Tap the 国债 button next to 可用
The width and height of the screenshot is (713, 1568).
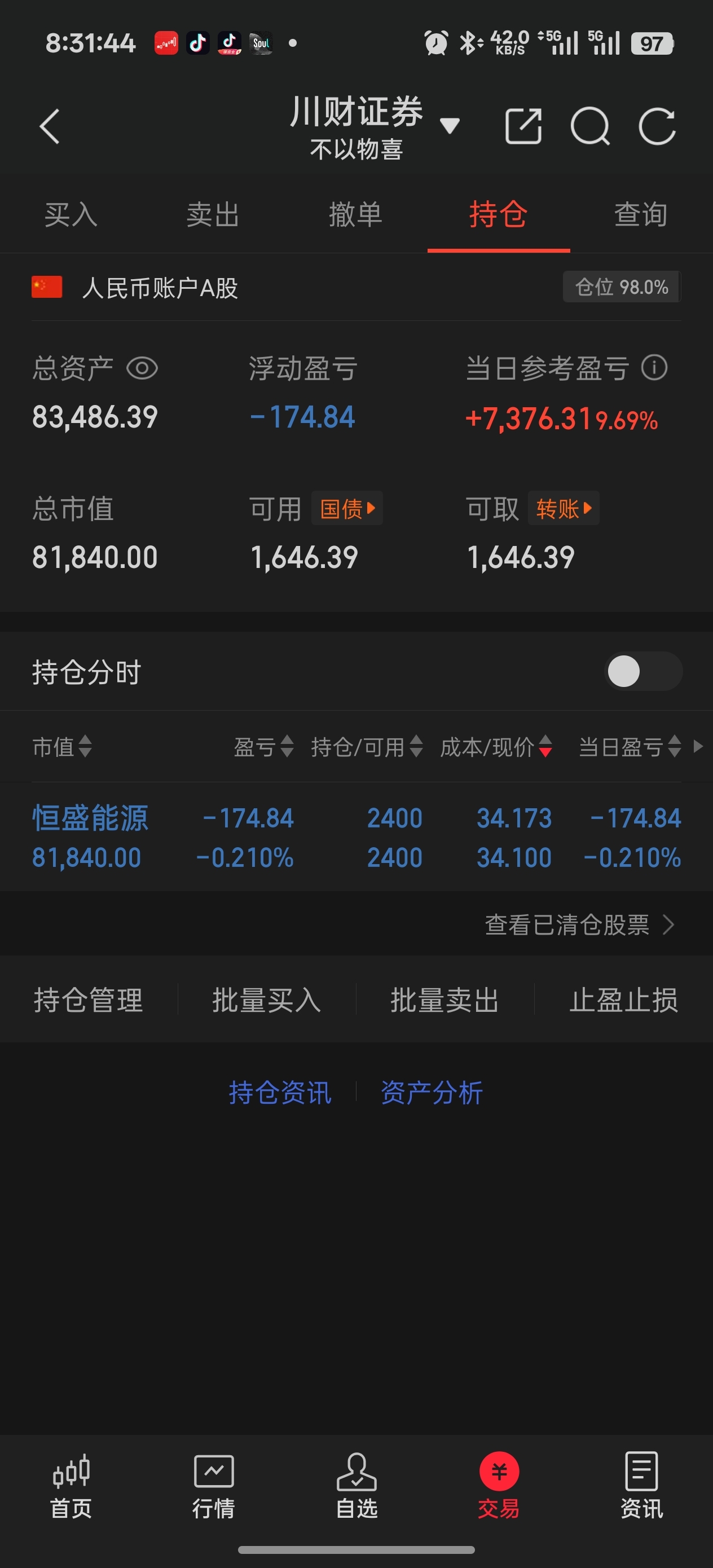click(347, 508)
